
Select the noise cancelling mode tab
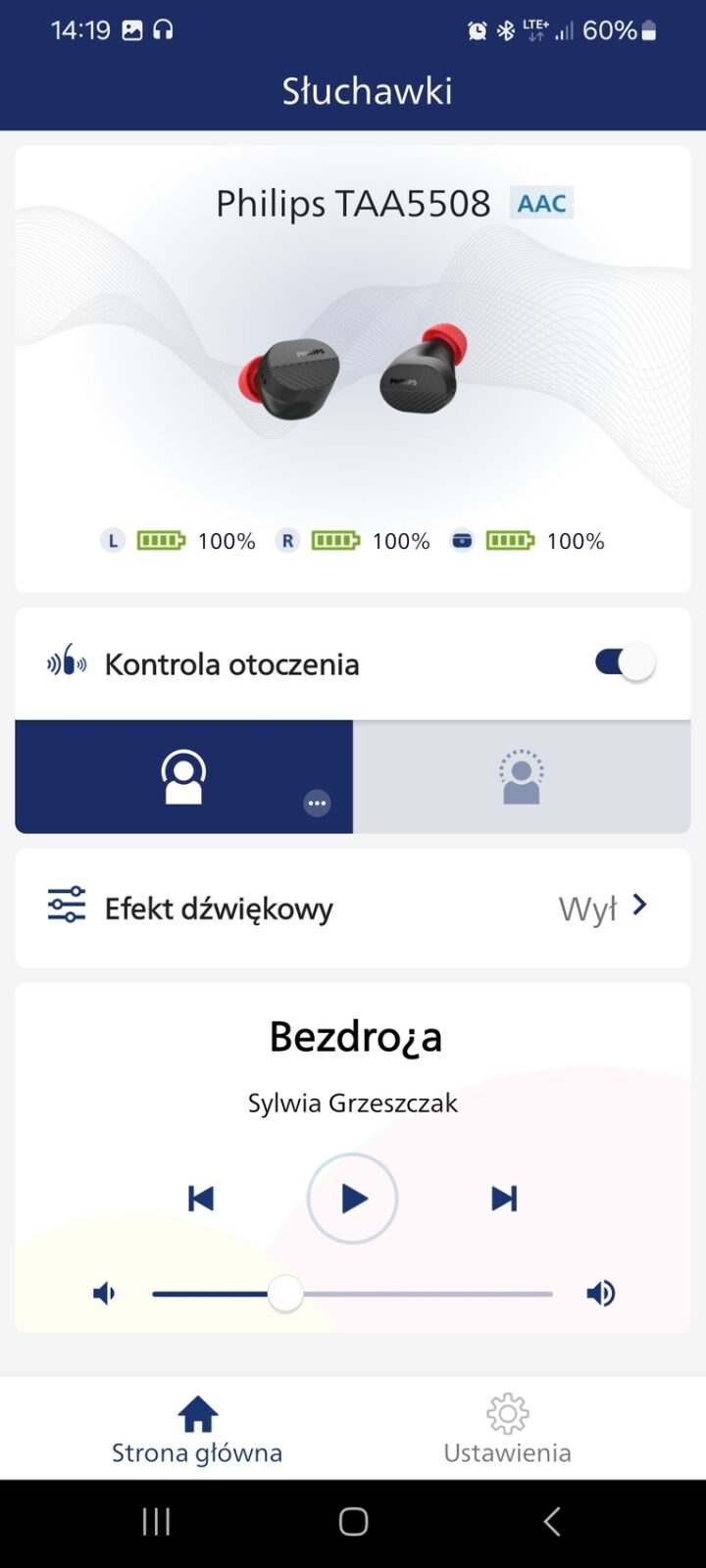pos(183,777)
